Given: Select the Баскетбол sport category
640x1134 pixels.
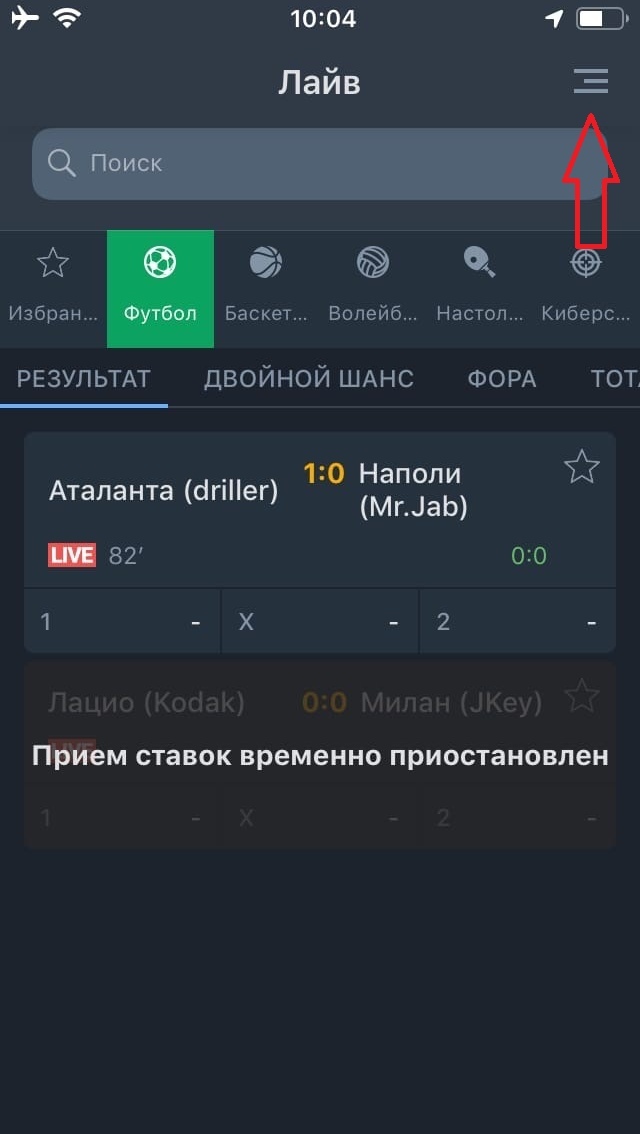Looking at the screenshot, I should (x=266, y=289).
